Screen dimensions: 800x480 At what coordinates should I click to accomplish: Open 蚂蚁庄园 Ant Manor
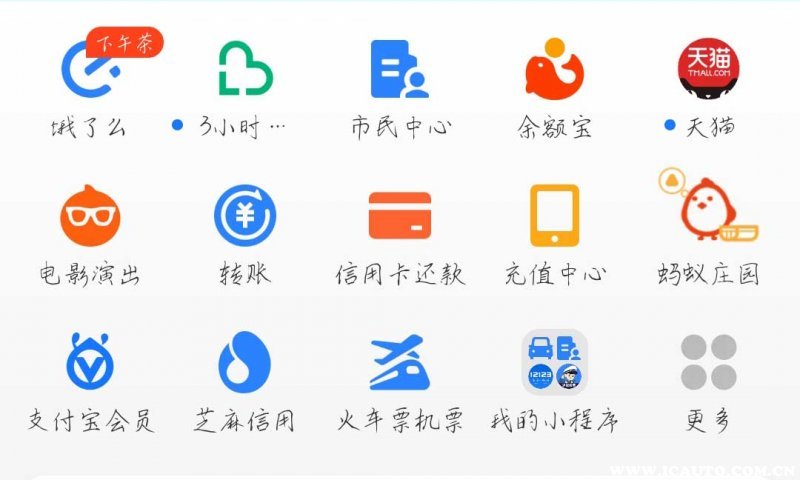tap(708, 210)
